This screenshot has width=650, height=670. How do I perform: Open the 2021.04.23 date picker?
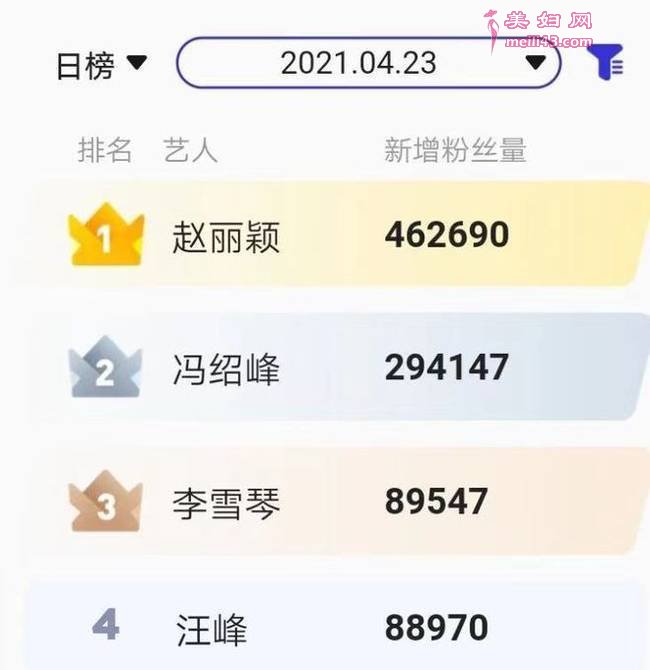pos(368,63)
